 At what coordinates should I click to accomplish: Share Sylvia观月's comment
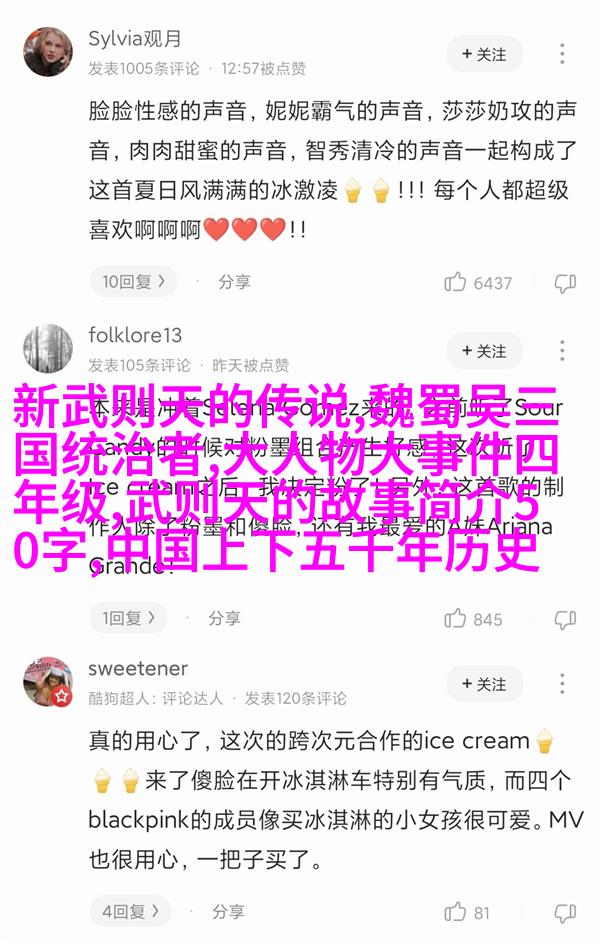click(x=234, y=282)
